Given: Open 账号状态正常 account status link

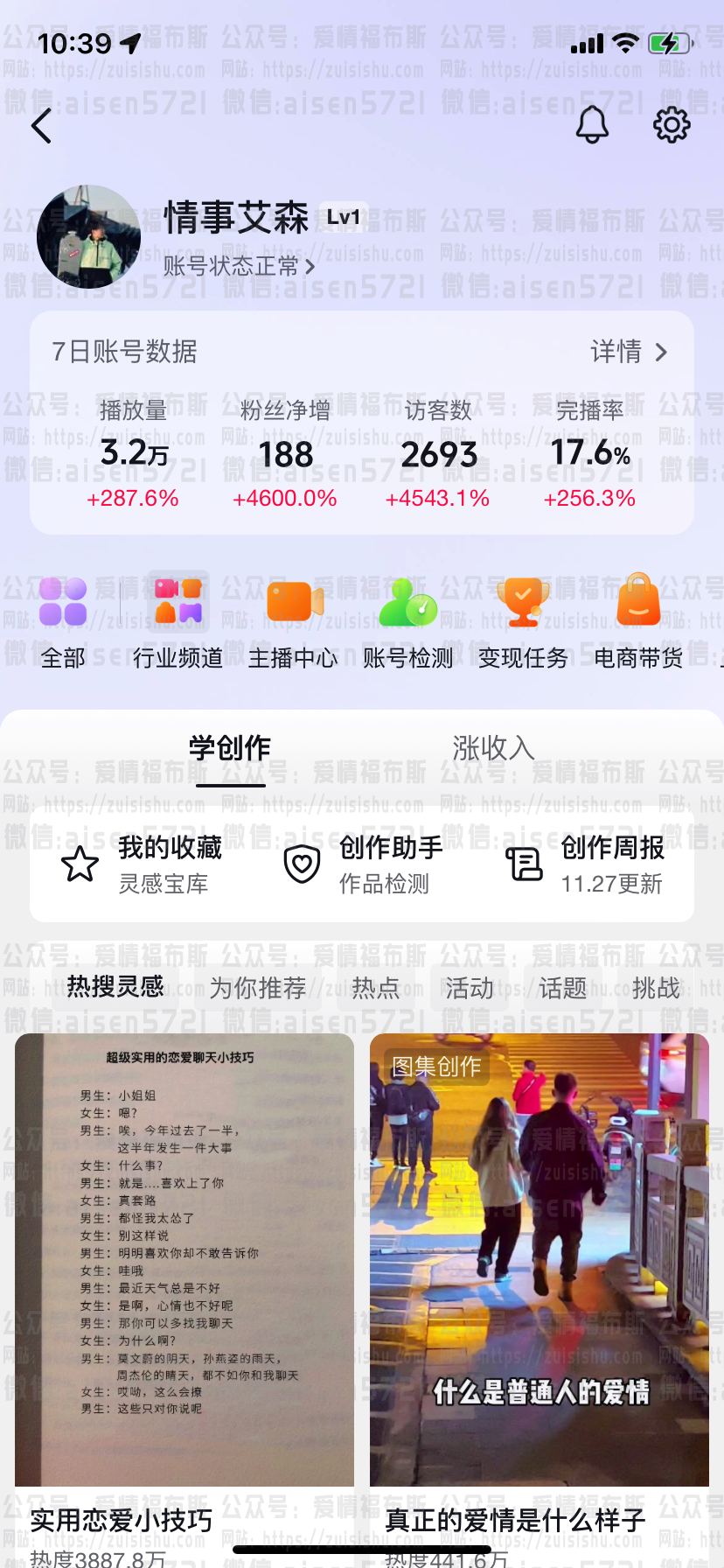Looking at the screenshot, I should point(239,266).
